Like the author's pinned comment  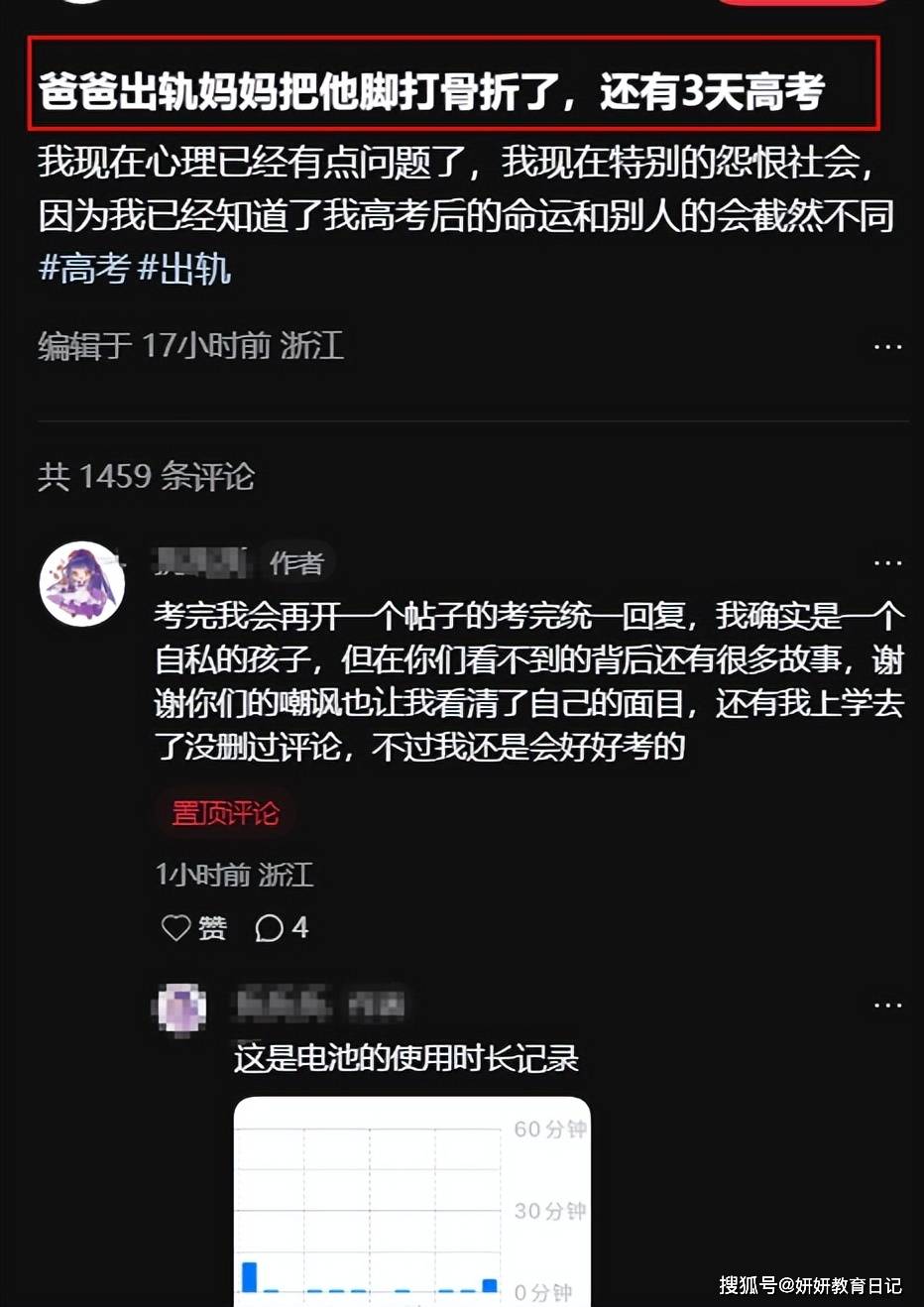193,928
